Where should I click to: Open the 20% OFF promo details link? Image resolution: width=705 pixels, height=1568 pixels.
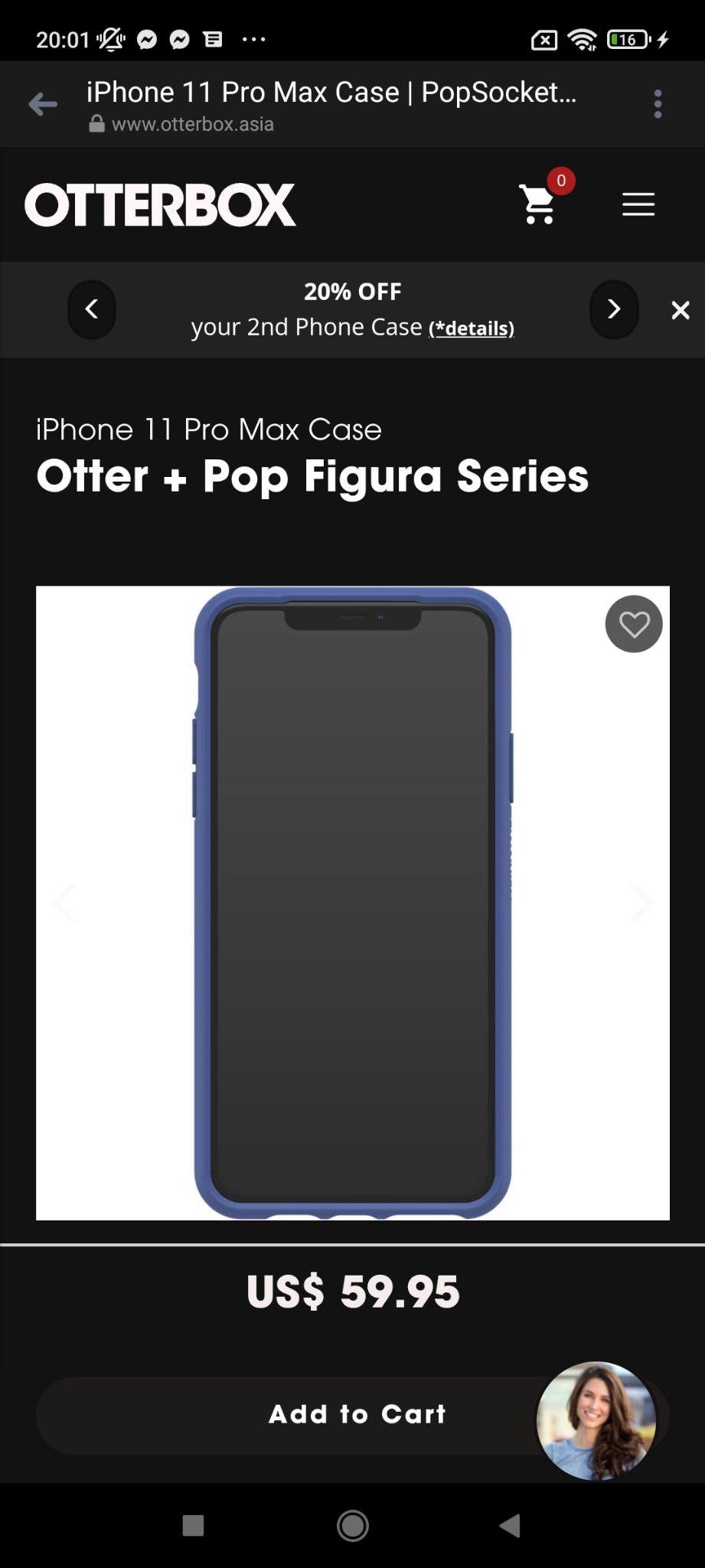[471, 328]
